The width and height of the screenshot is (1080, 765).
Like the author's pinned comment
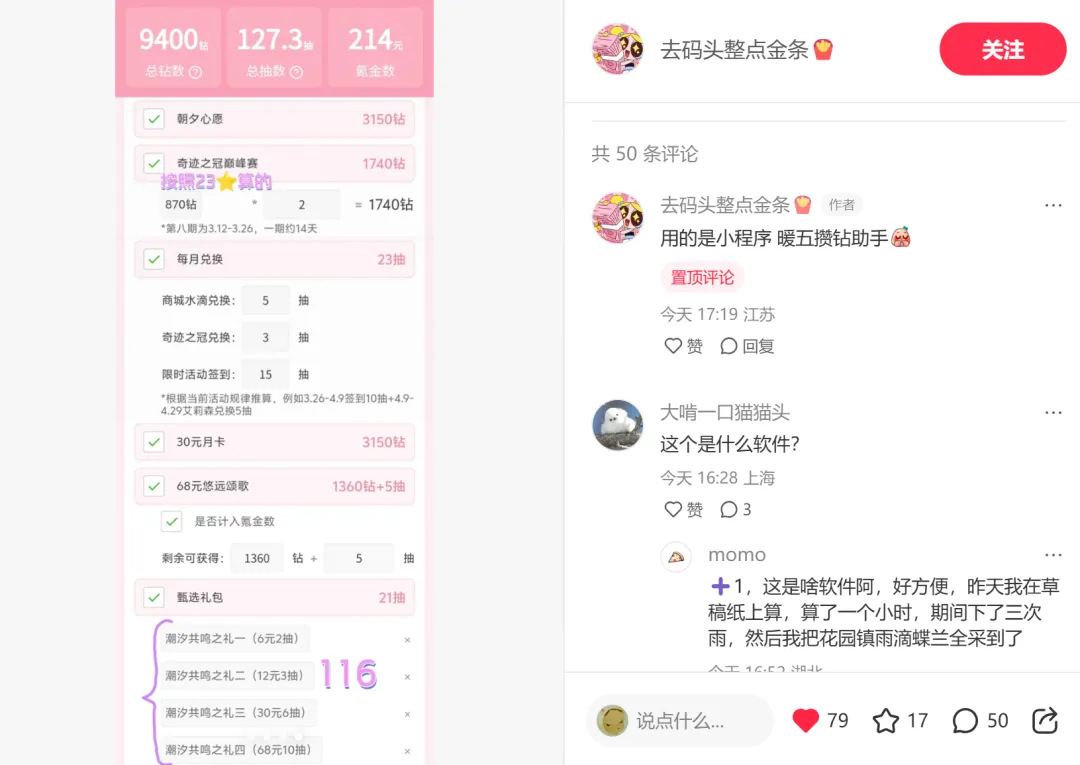[x=684, y=346]
